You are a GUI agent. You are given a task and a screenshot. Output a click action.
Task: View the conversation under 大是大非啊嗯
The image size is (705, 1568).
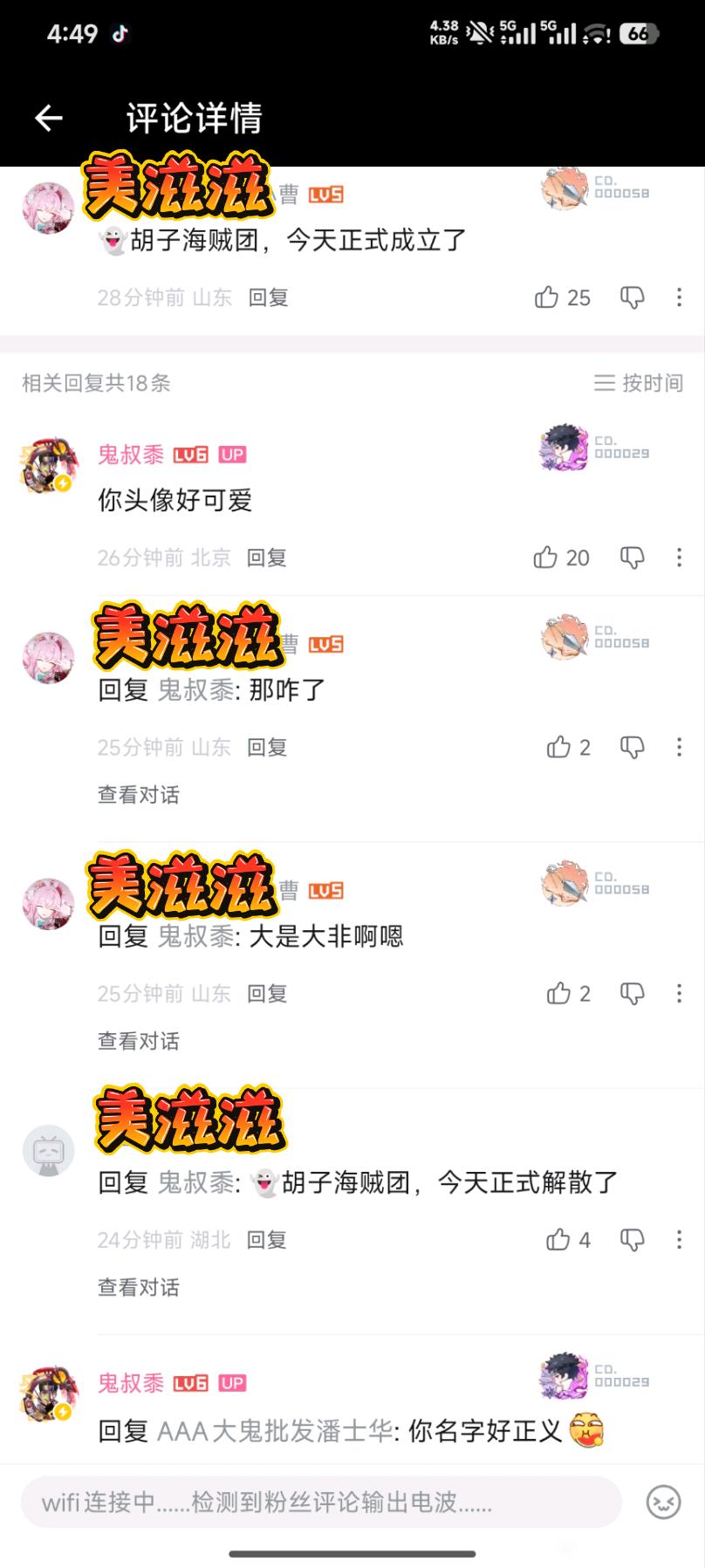(x=138, y=1041)
